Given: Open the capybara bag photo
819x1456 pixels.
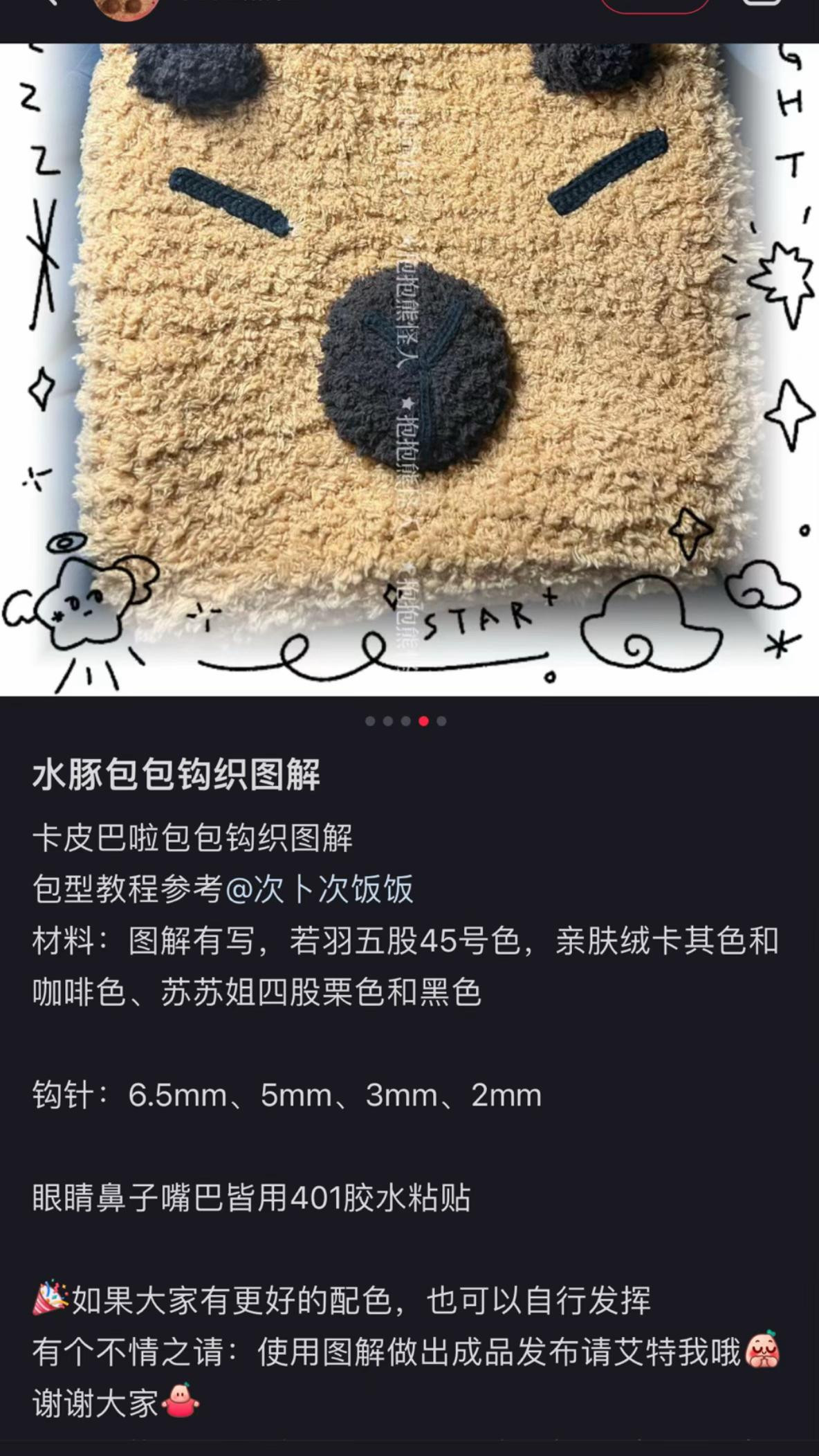Looking at the screenshot, I should click(x=410, y=369).
